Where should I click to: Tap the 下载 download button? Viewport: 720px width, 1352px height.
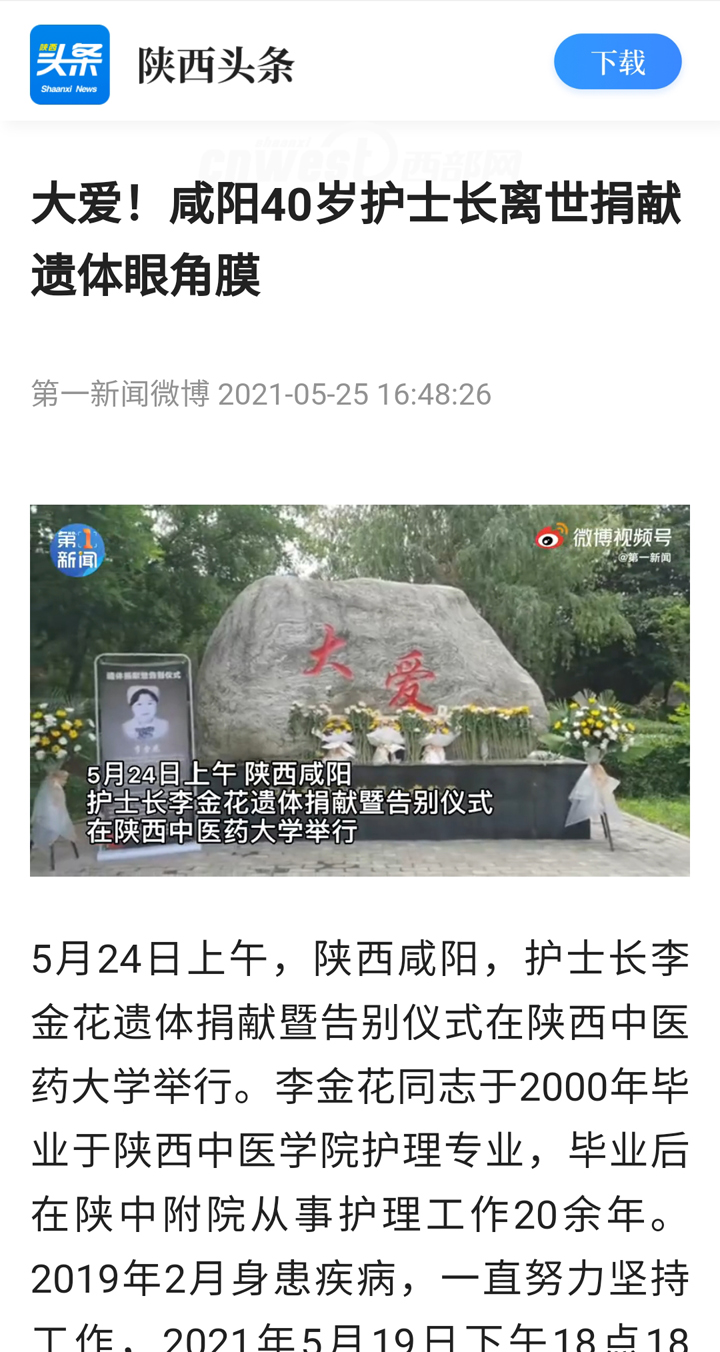(618, 62)
